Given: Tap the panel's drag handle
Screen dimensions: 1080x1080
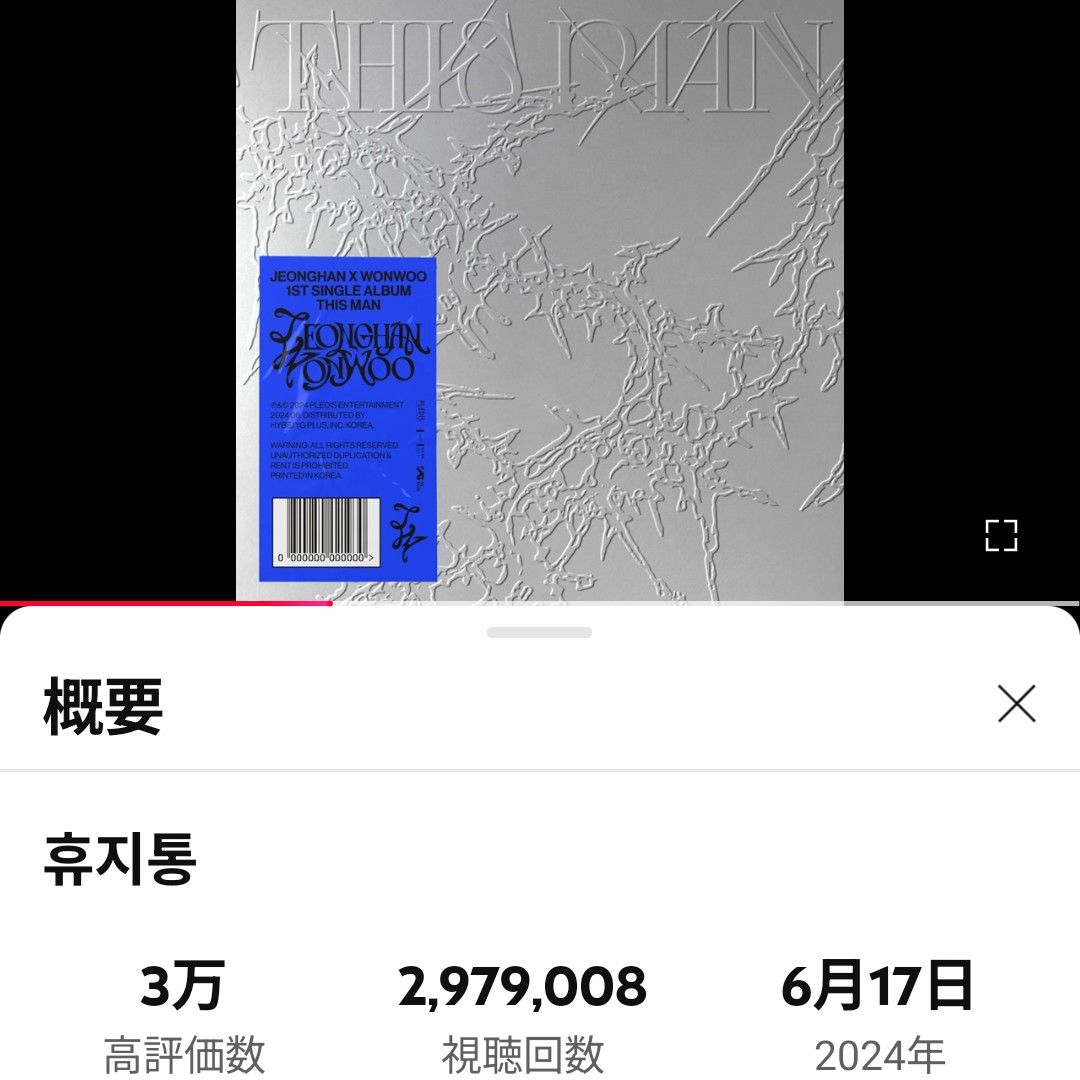Looking at the screenshot, I should (x=540, y=632).
